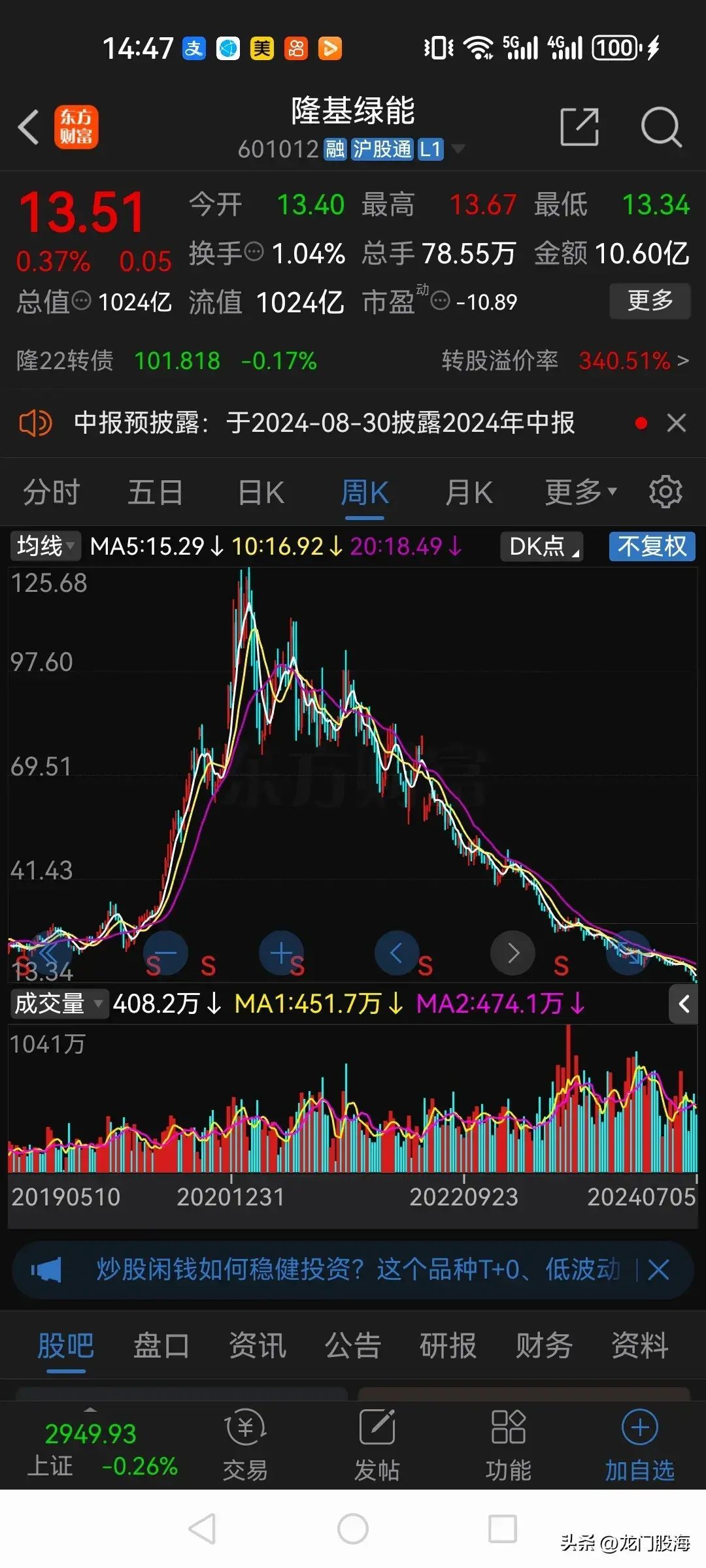
Task: Open the stock search magnifier
Action: (x=662, y=128)
